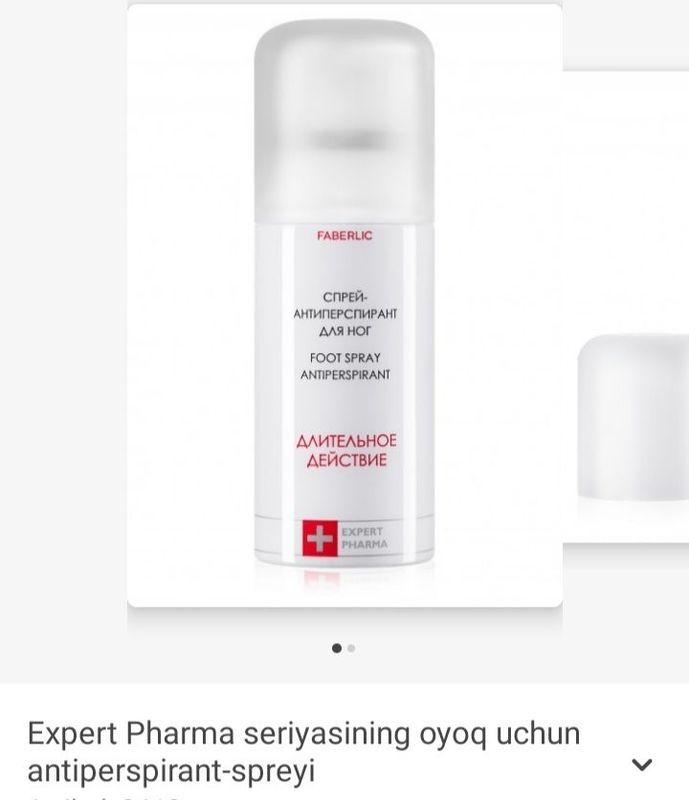This screenshot has width=689, height=800.
Task: Expand the Expert Pharma product description chevron
Action: 642,765
